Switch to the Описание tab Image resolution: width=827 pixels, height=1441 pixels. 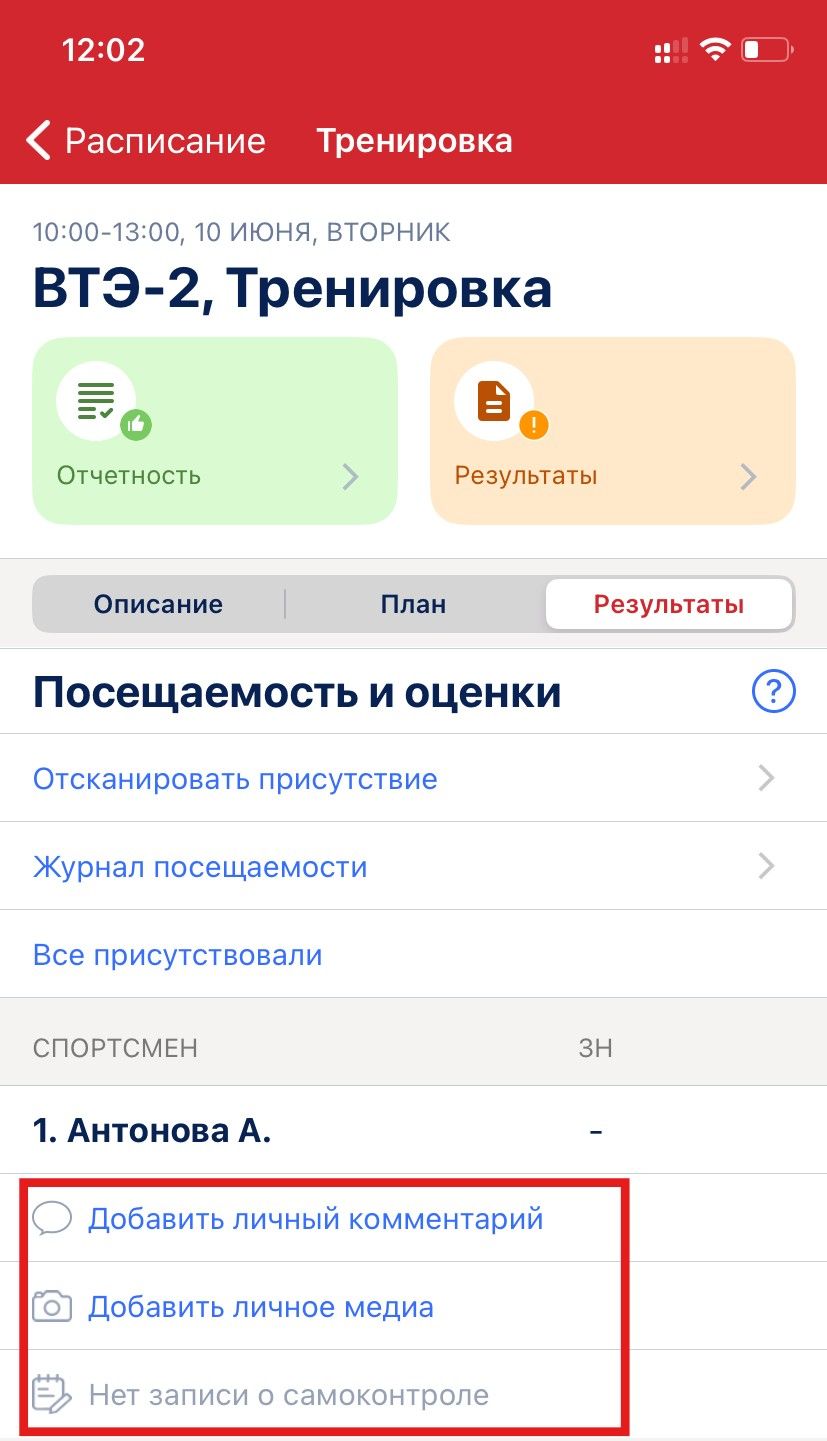click(x=158, y=604)
